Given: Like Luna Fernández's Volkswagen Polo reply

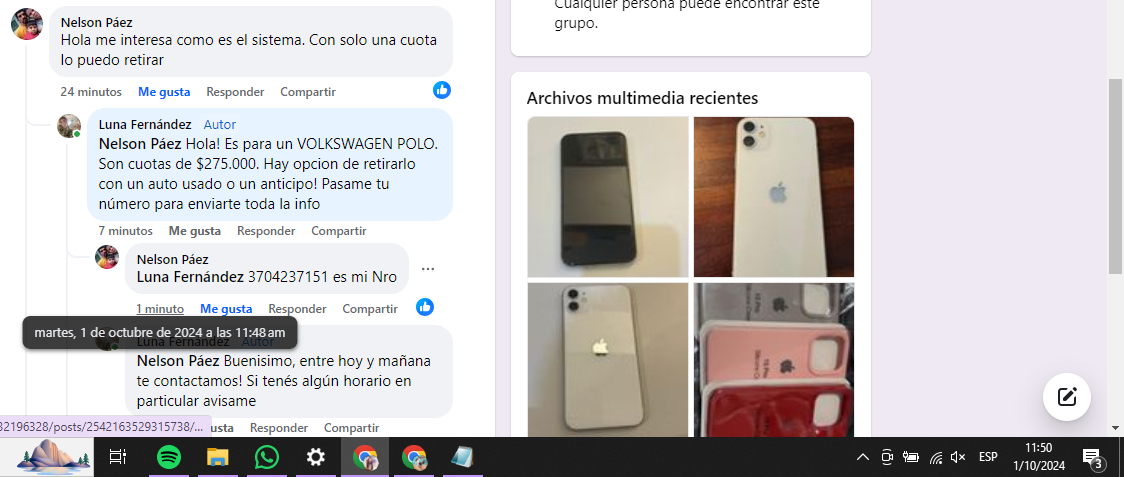Looking at the screenshot, I should 194,231.
